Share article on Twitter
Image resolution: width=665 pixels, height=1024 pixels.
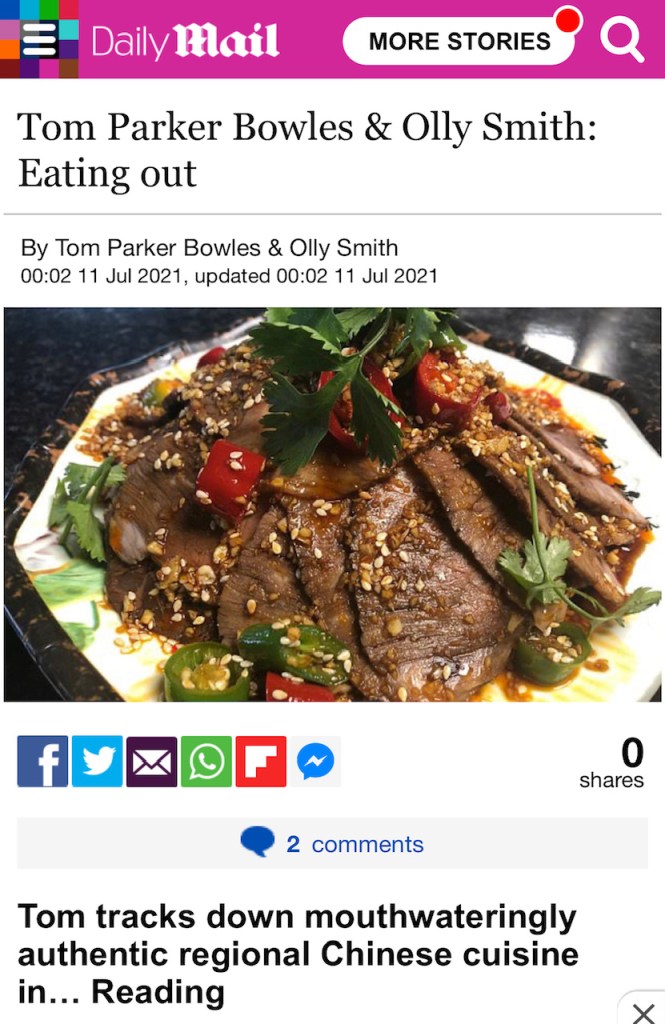(x=97, y=762)
